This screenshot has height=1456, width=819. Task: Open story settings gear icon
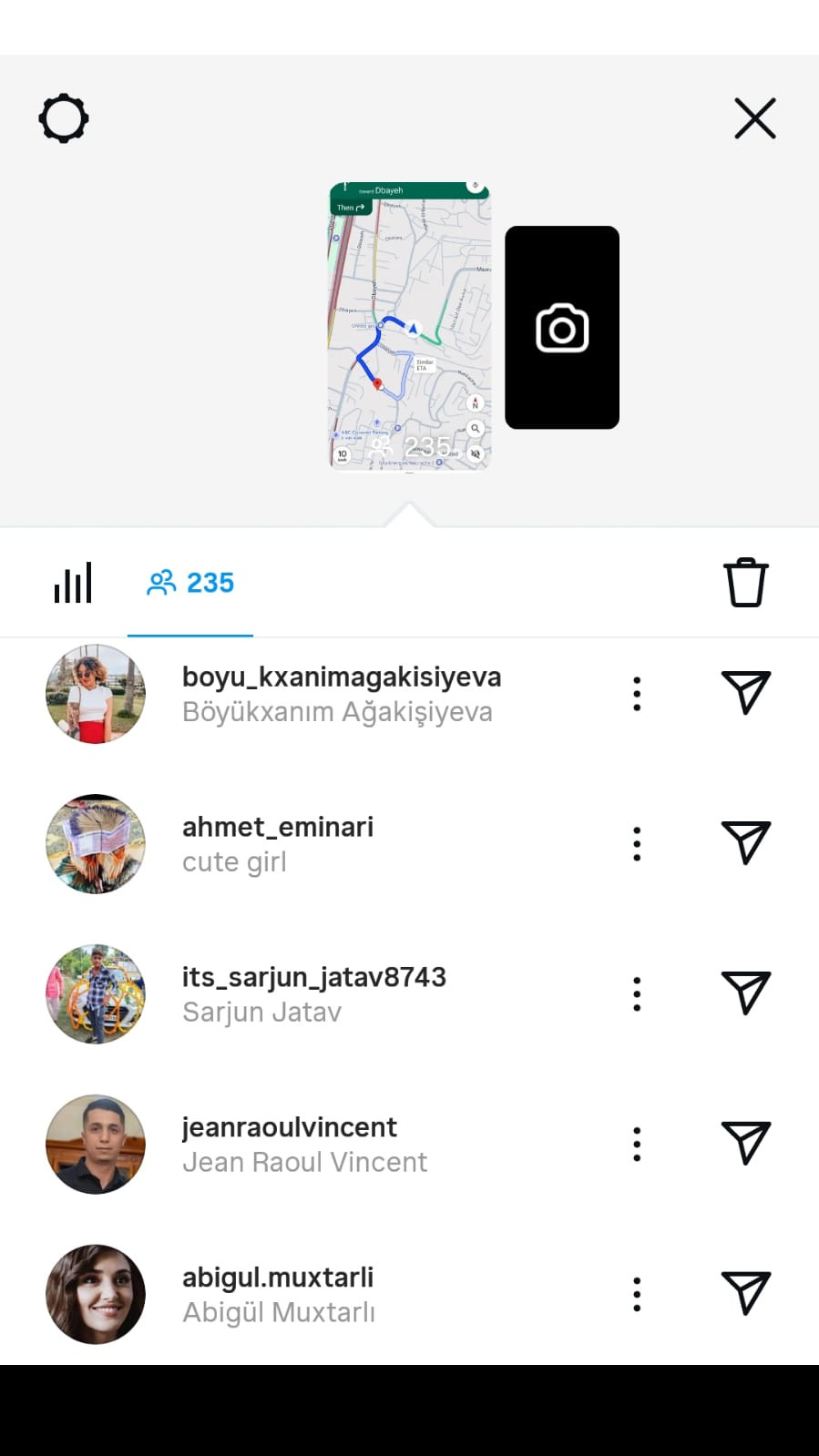64,118
